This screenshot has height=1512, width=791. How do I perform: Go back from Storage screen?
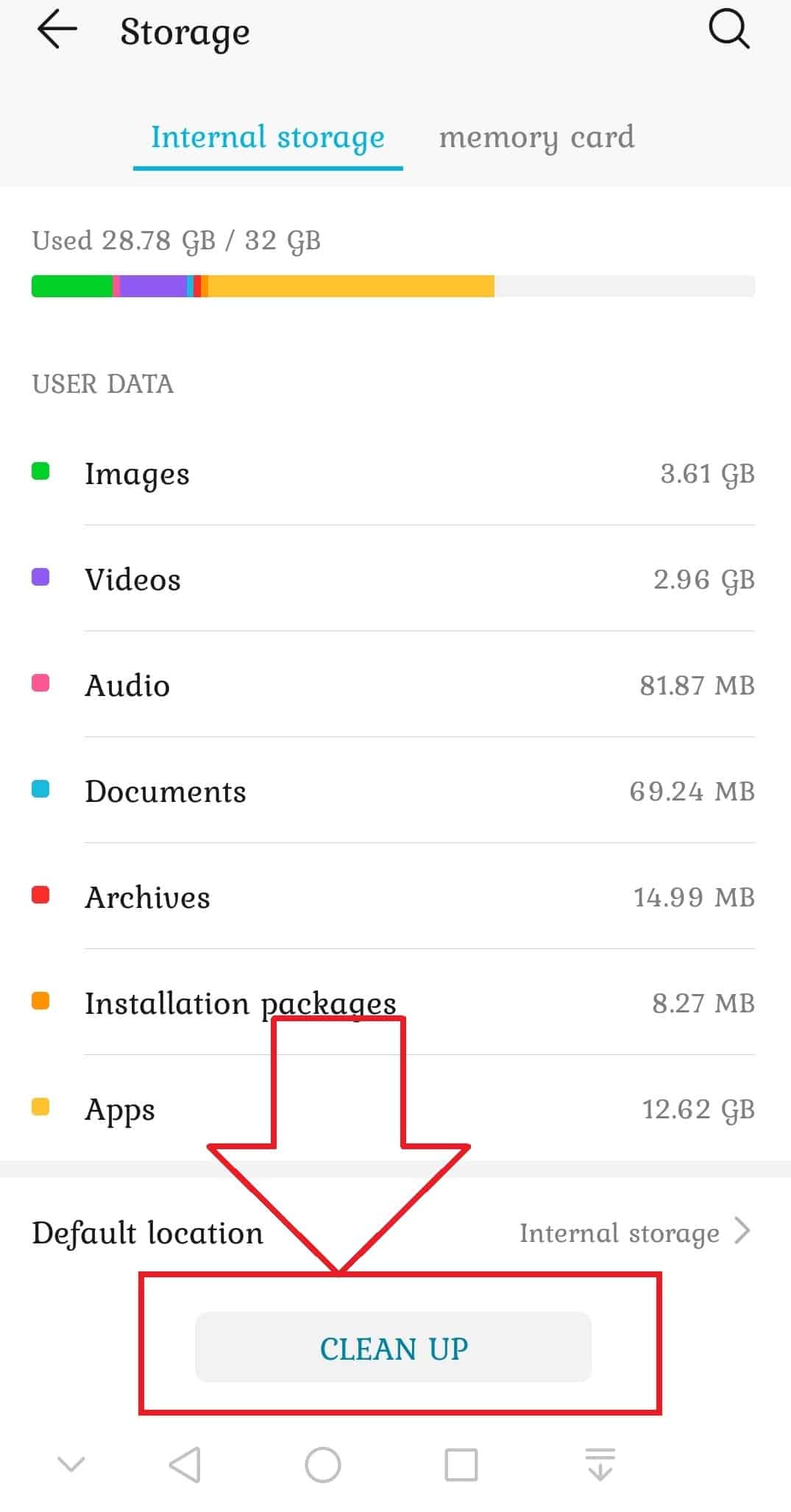click(x=57, y=32)
